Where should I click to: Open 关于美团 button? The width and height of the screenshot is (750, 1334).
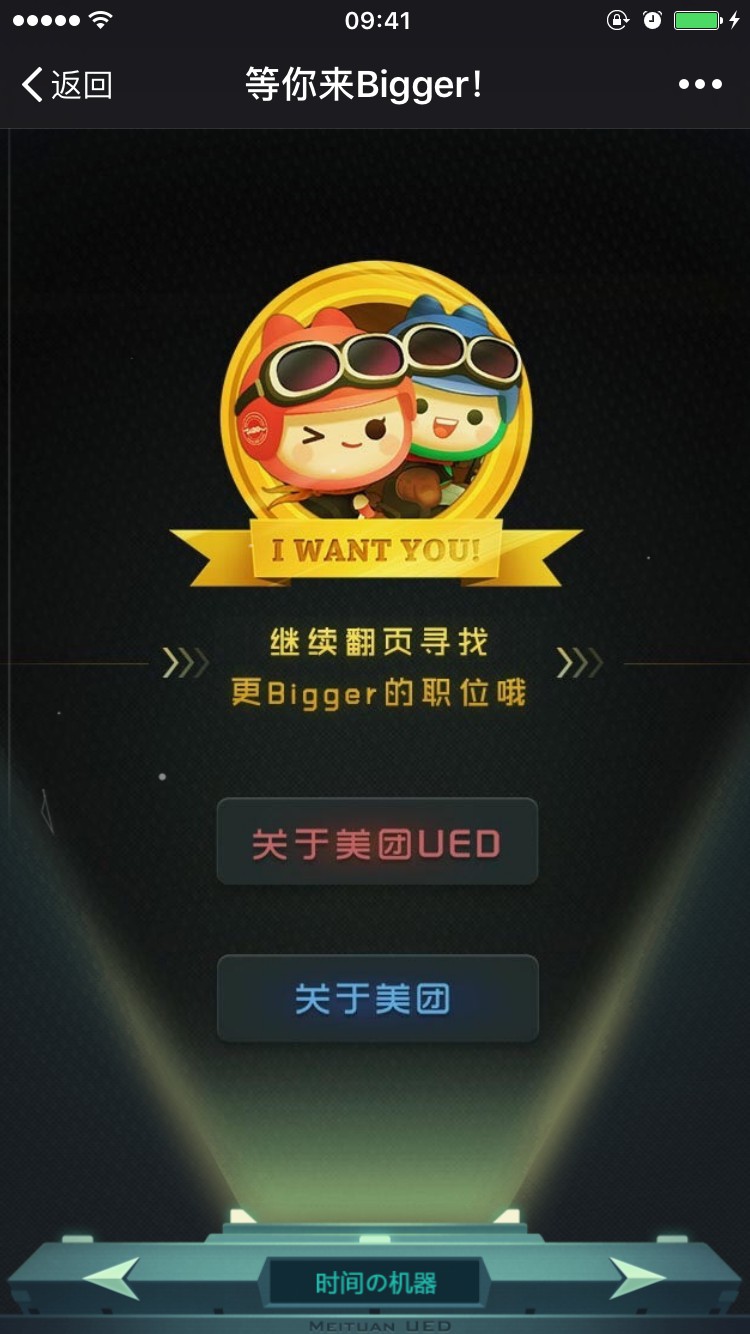[x=377, y=998]
